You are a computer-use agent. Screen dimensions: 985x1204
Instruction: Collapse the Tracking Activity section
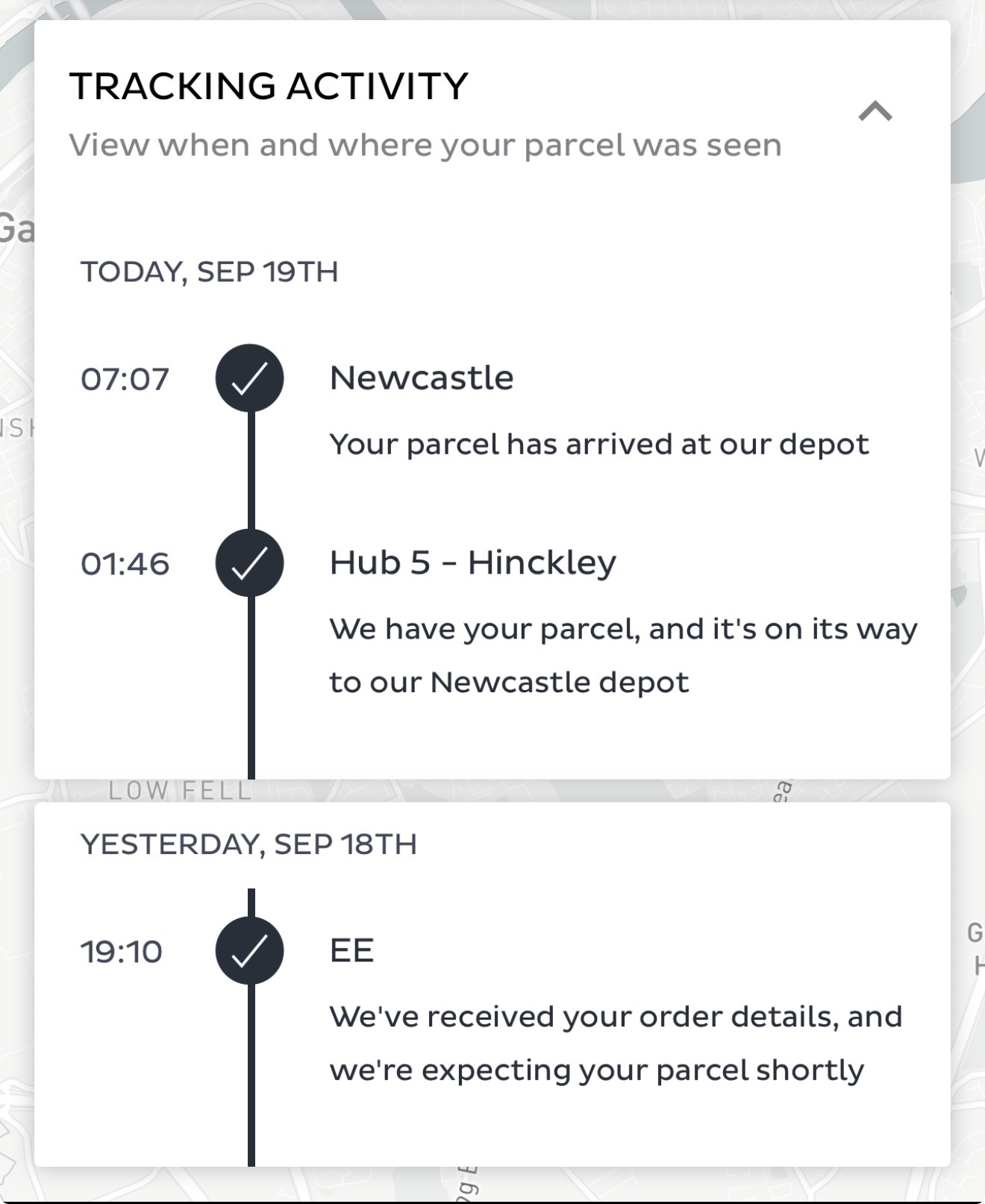click(x=875, y=112)
